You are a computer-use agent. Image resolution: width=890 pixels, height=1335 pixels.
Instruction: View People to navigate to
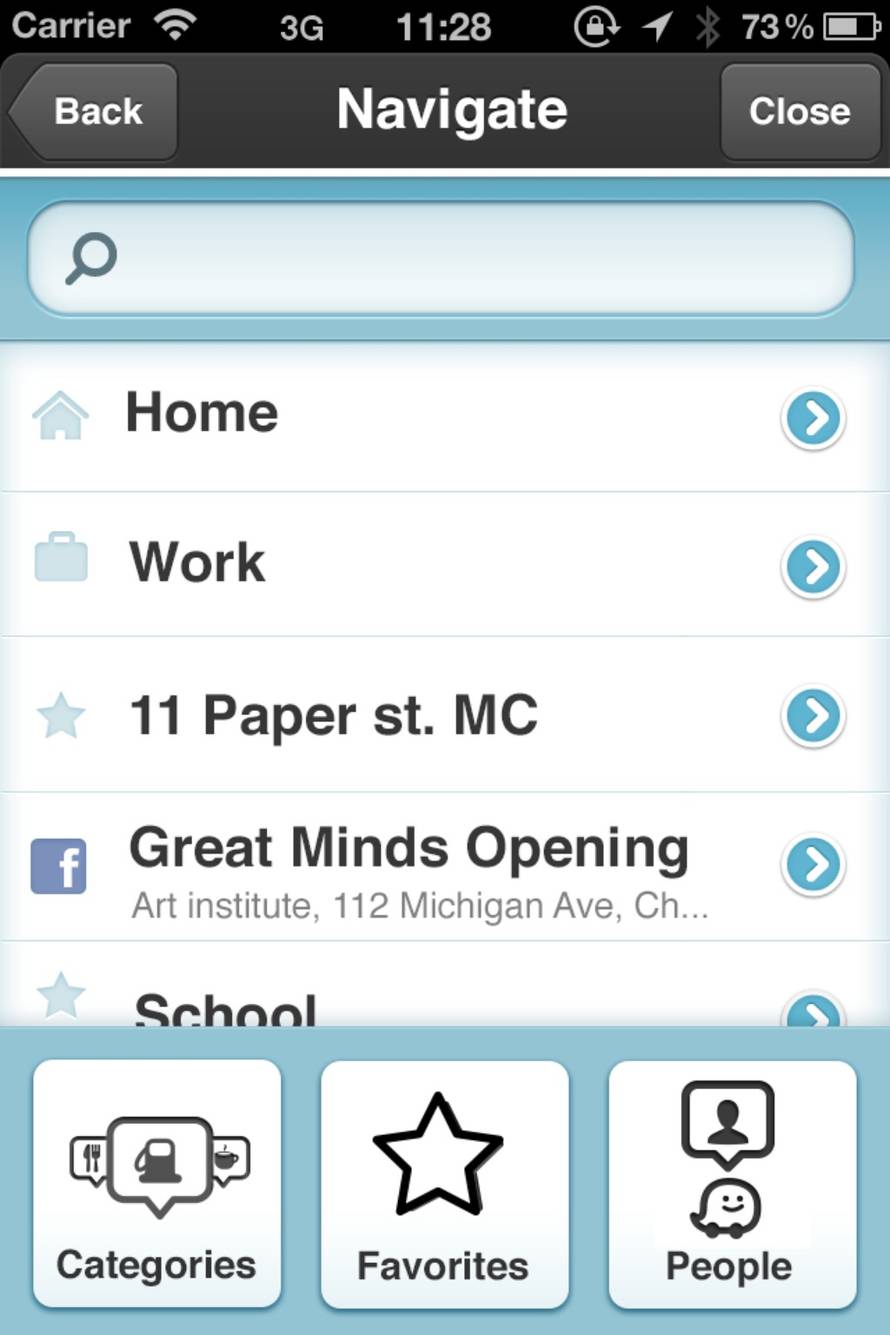[732, 1184]
